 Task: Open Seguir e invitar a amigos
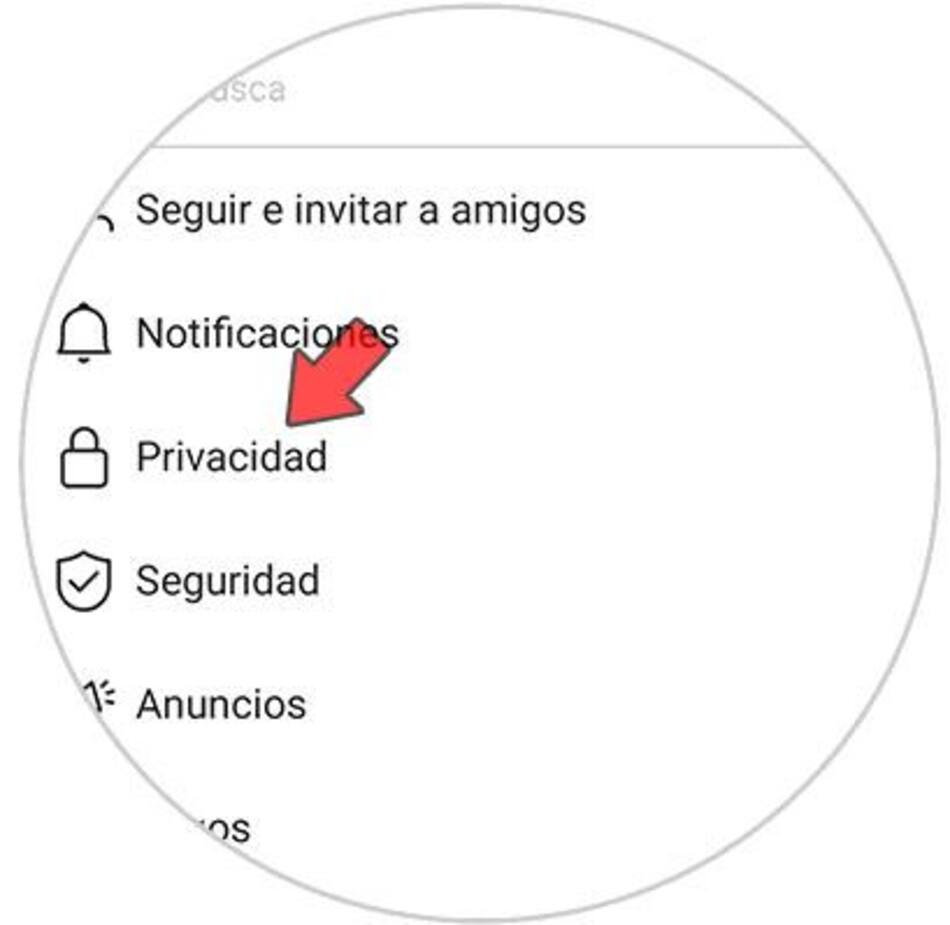[x=360, y=211]
